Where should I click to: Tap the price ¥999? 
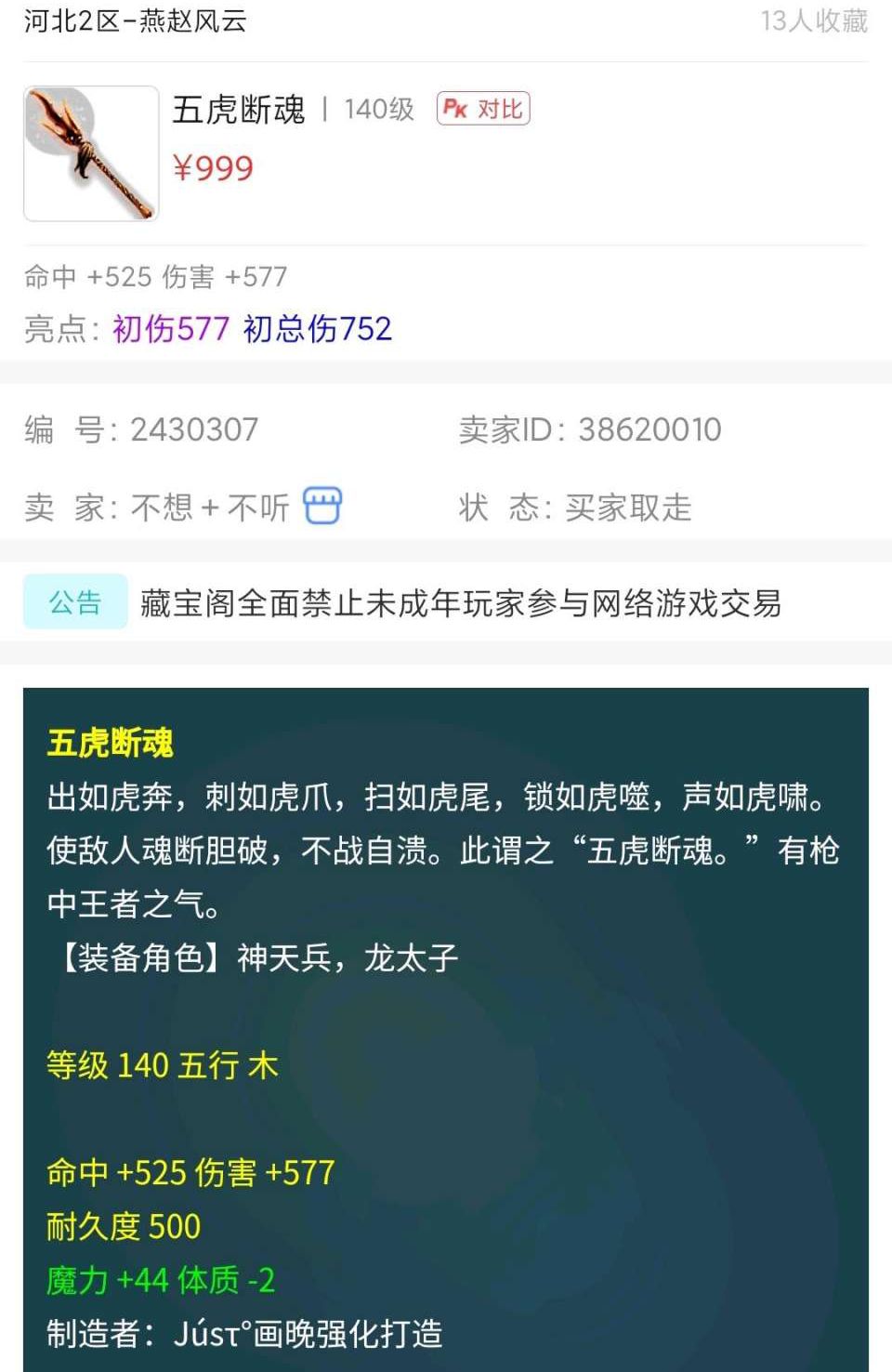point(214,167)
